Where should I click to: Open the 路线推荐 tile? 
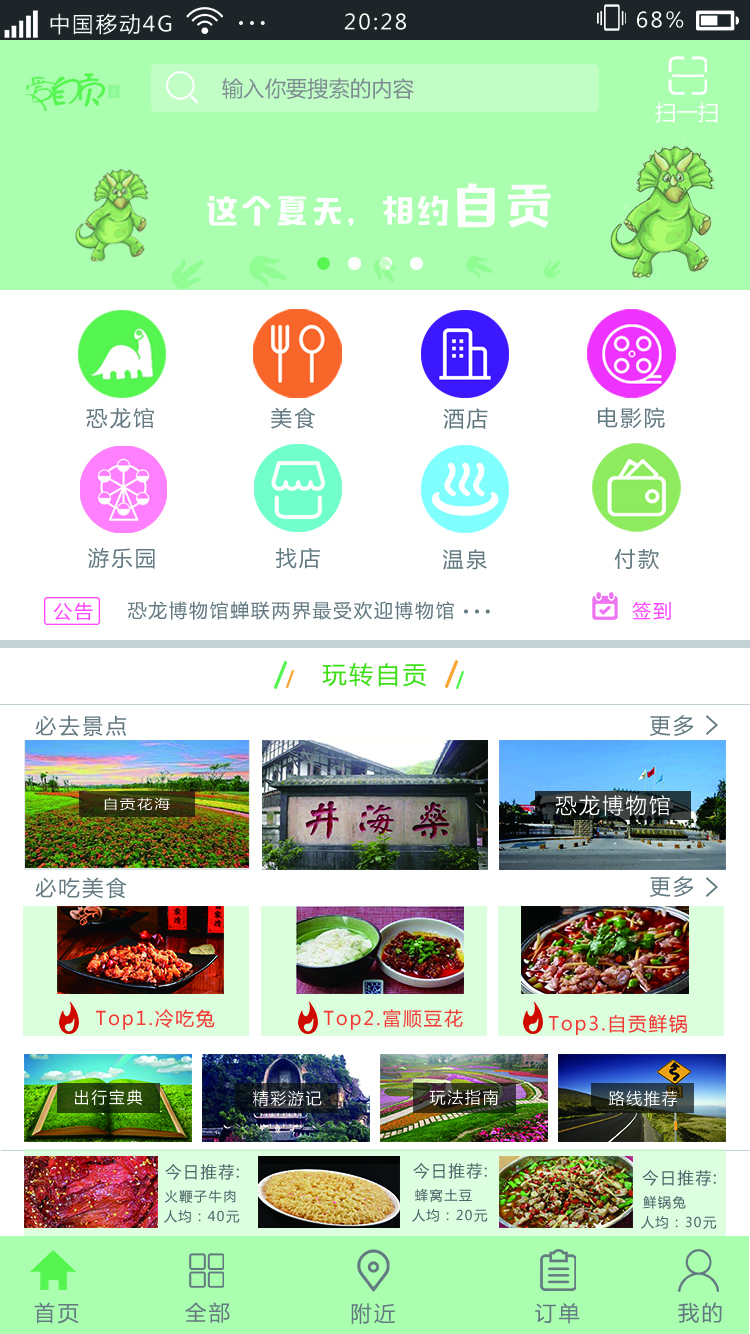[642, 1097]
